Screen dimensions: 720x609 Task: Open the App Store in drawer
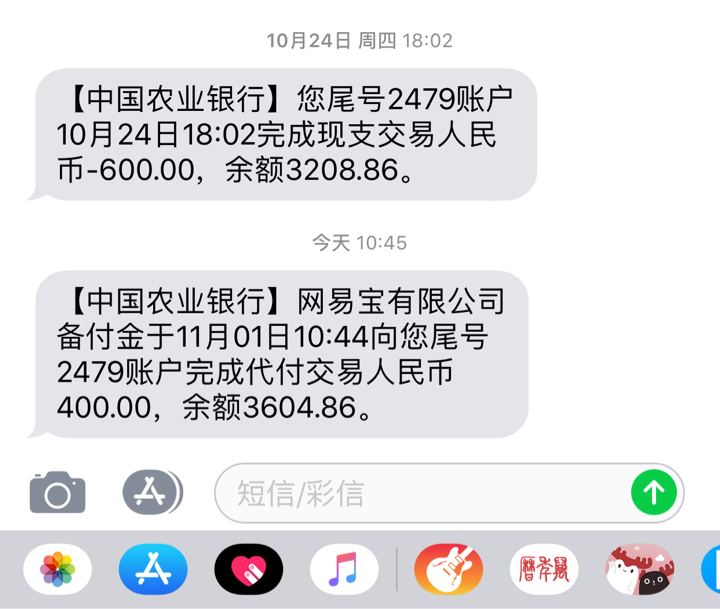click(152, 571)
